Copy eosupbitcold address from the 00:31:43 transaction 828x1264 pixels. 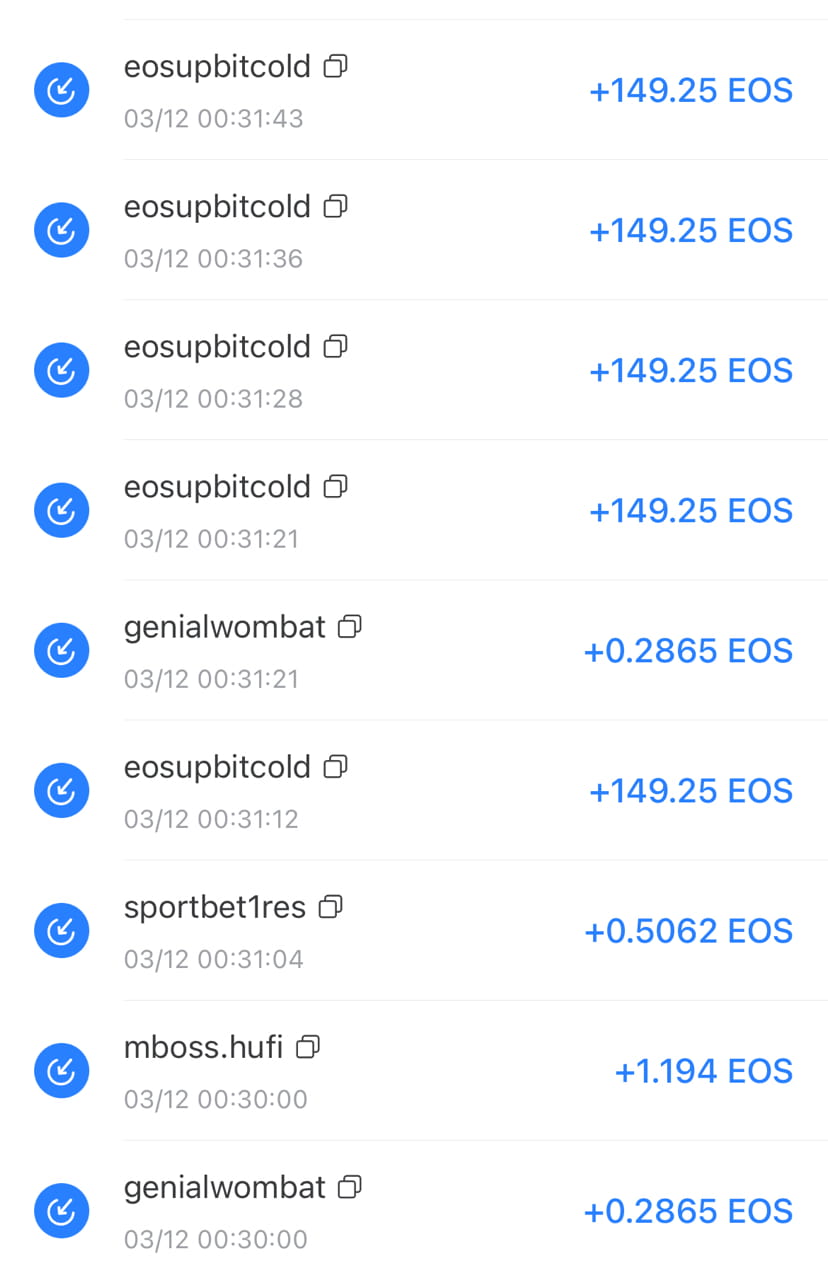click(x=335, y=68)
